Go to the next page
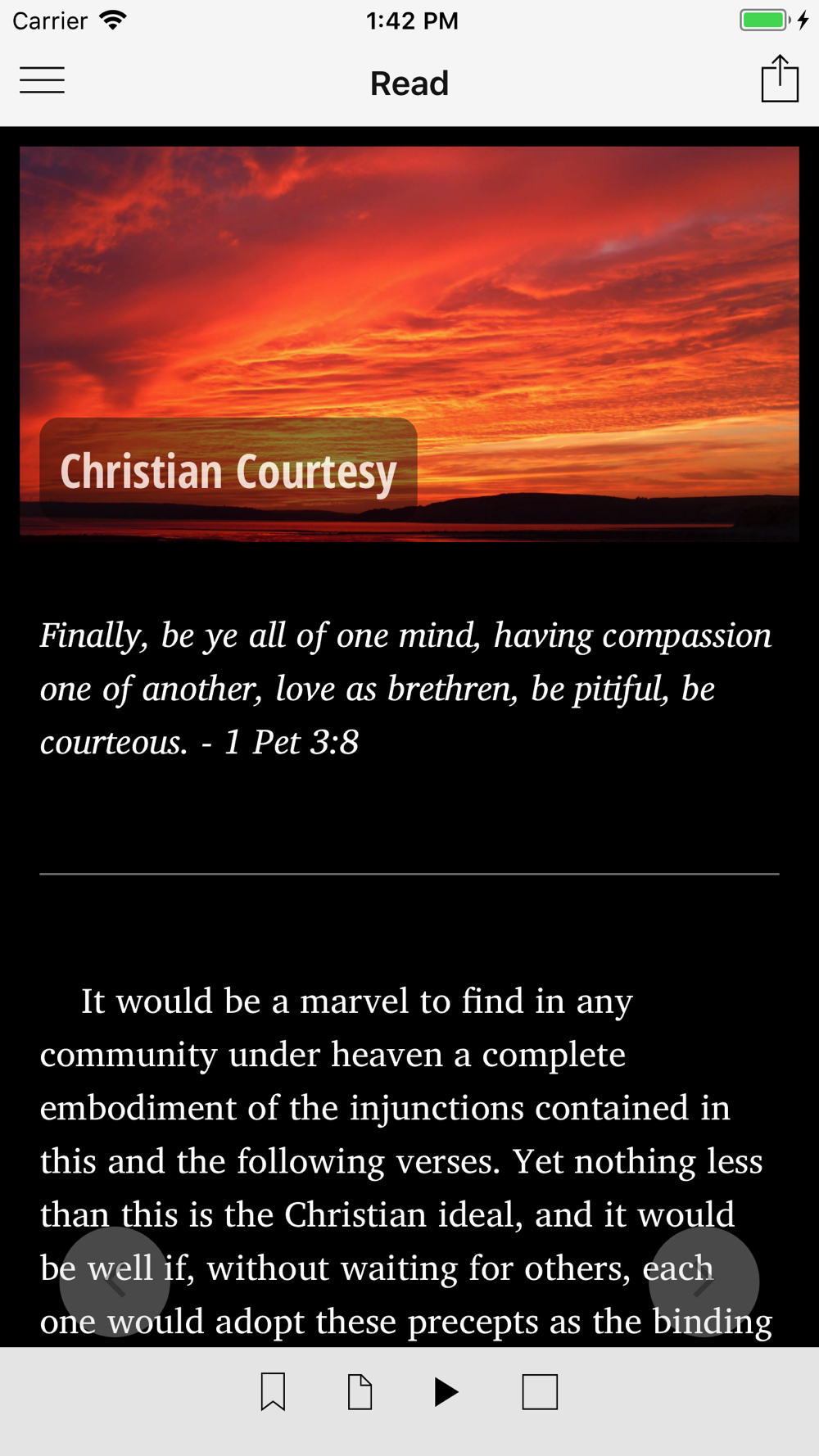 (704, 1282)
